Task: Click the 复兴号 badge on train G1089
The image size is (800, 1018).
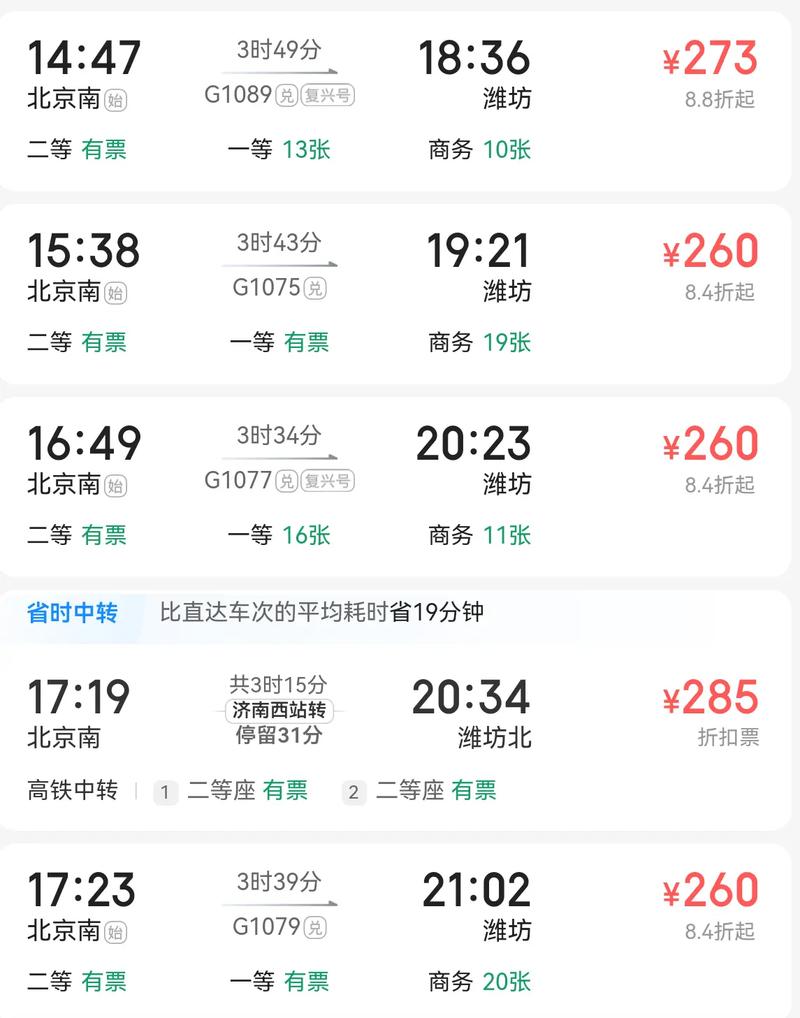Action: (x=330, y=96)
